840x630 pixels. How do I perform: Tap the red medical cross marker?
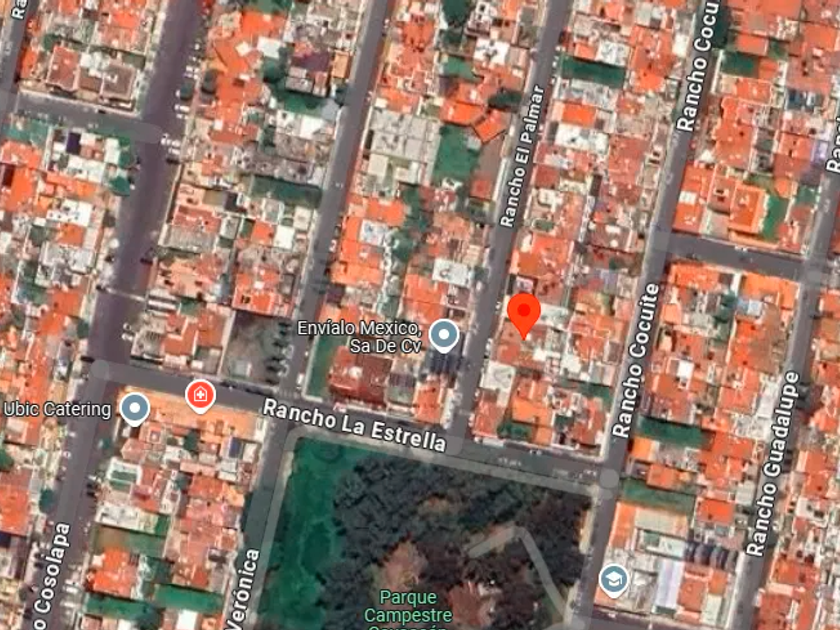coord(200,396)
